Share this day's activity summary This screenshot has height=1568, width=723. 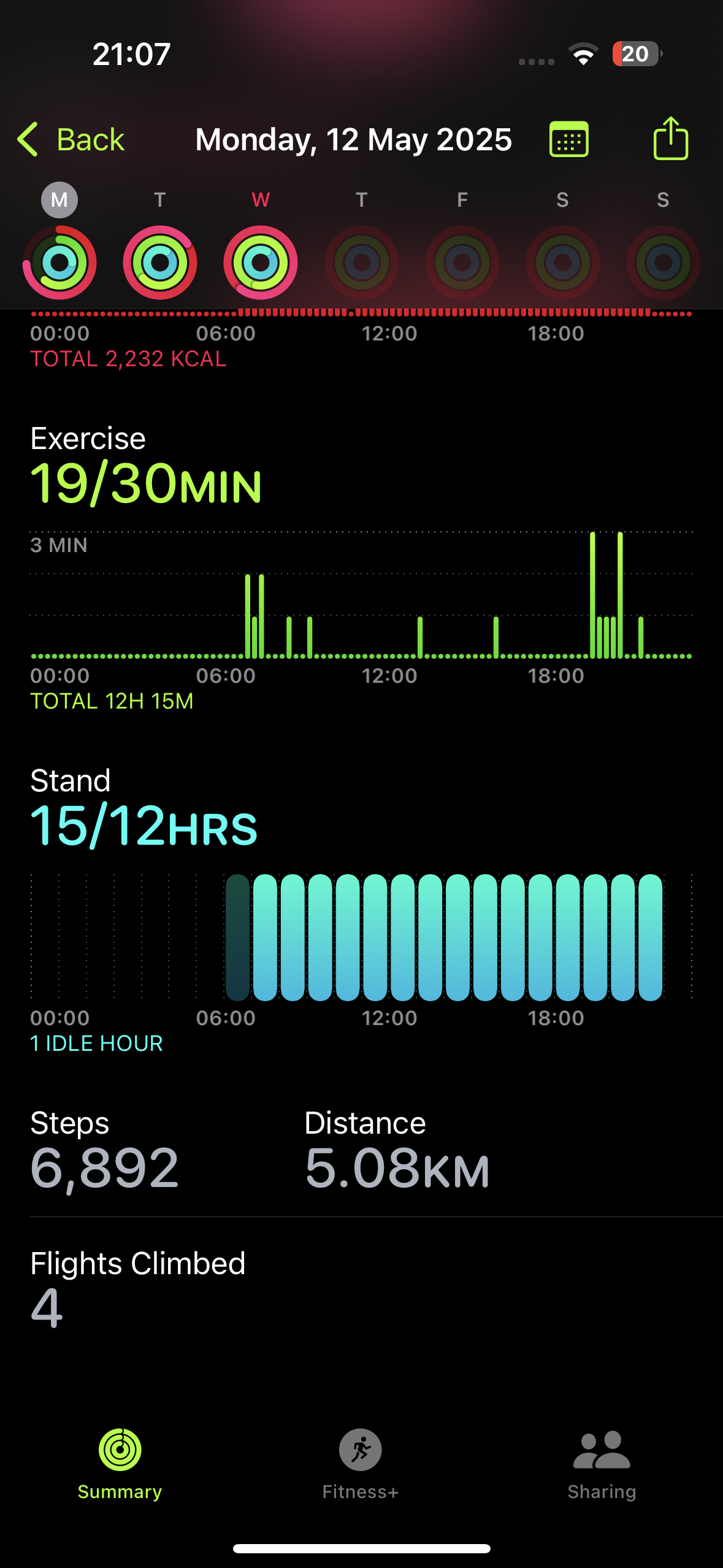pos(670,138)
